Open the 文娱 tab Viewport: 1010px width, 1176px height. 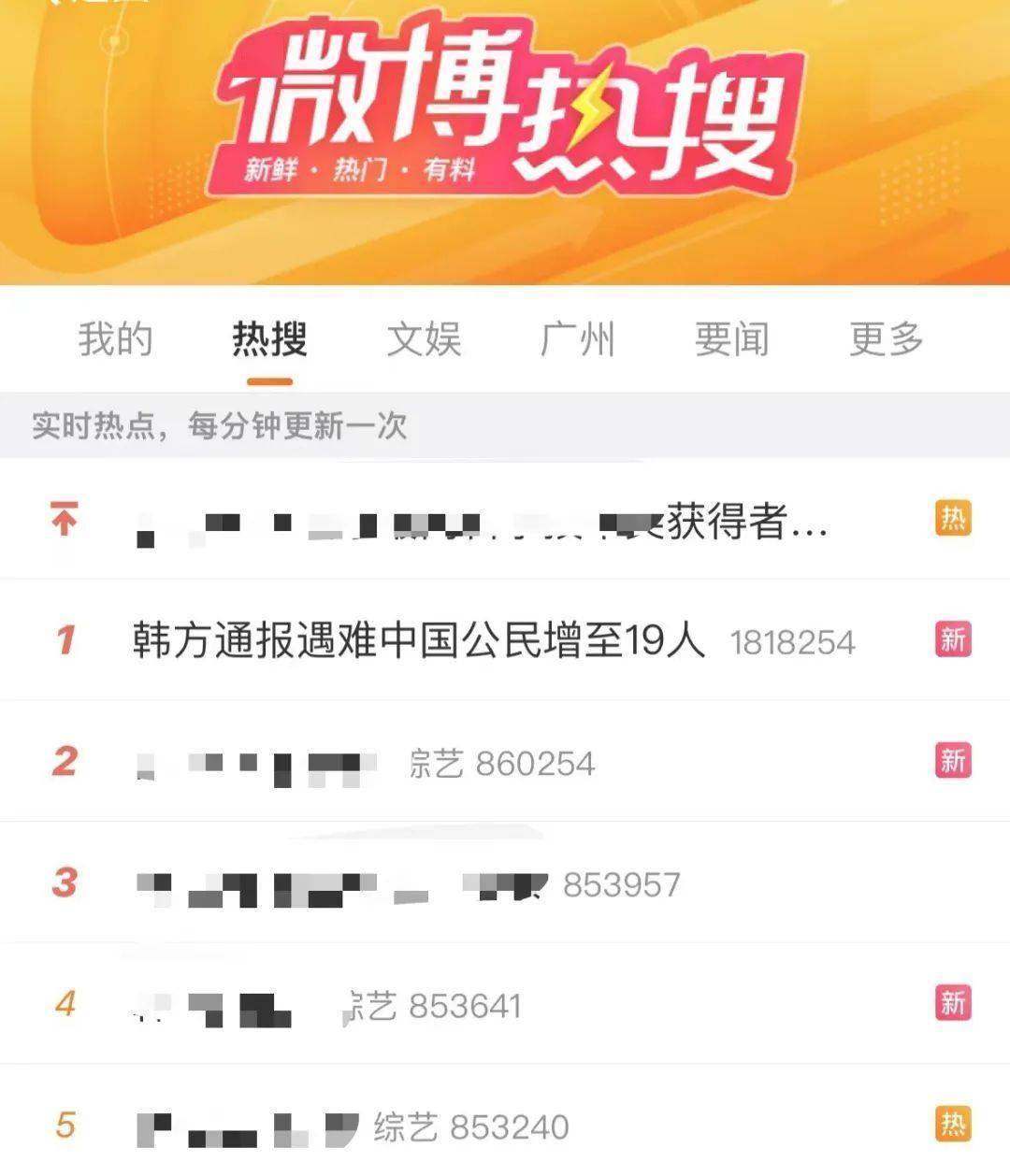[424, 338]
